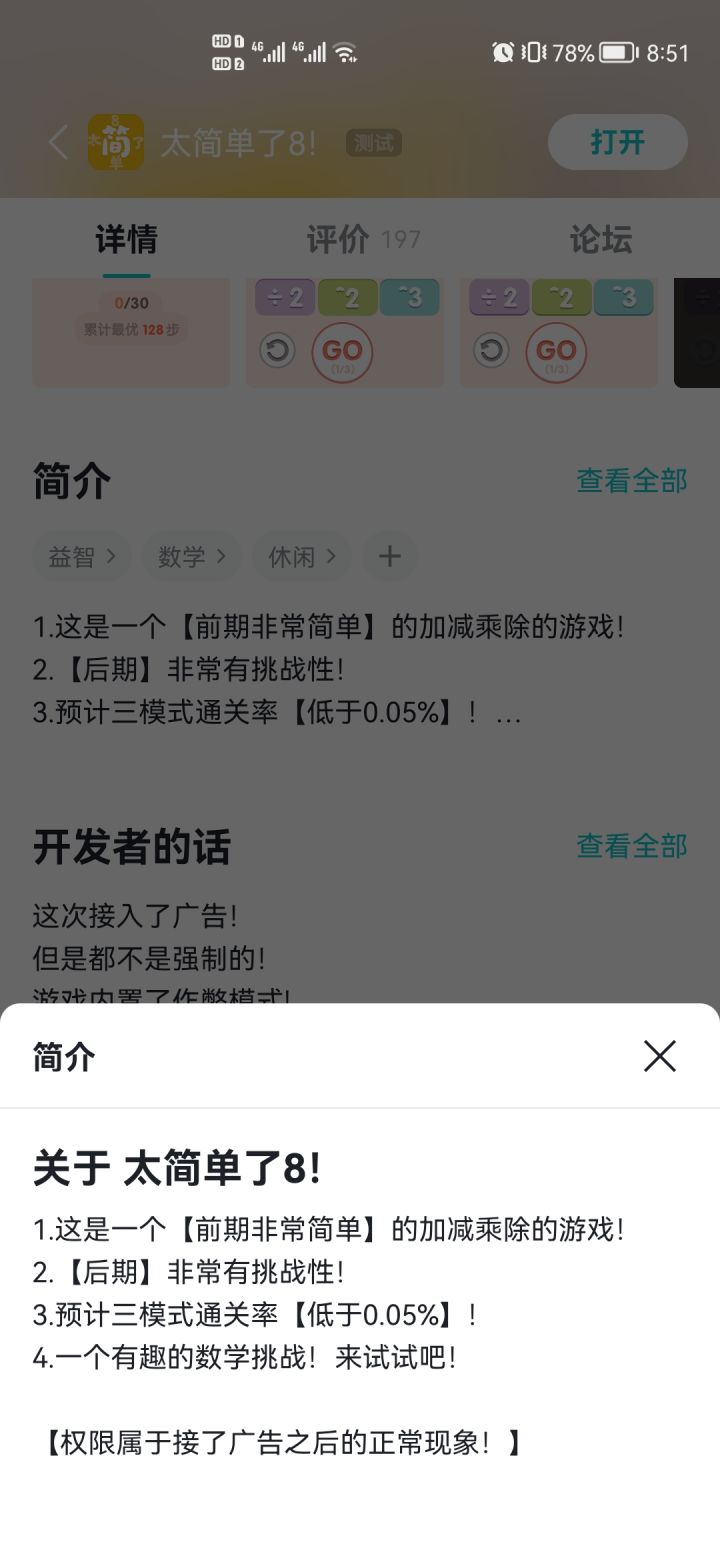Tap the ^2 tile in the game screenshot
The width and height of the screenshot is (720, 1560).
click(x=346, y=297)
